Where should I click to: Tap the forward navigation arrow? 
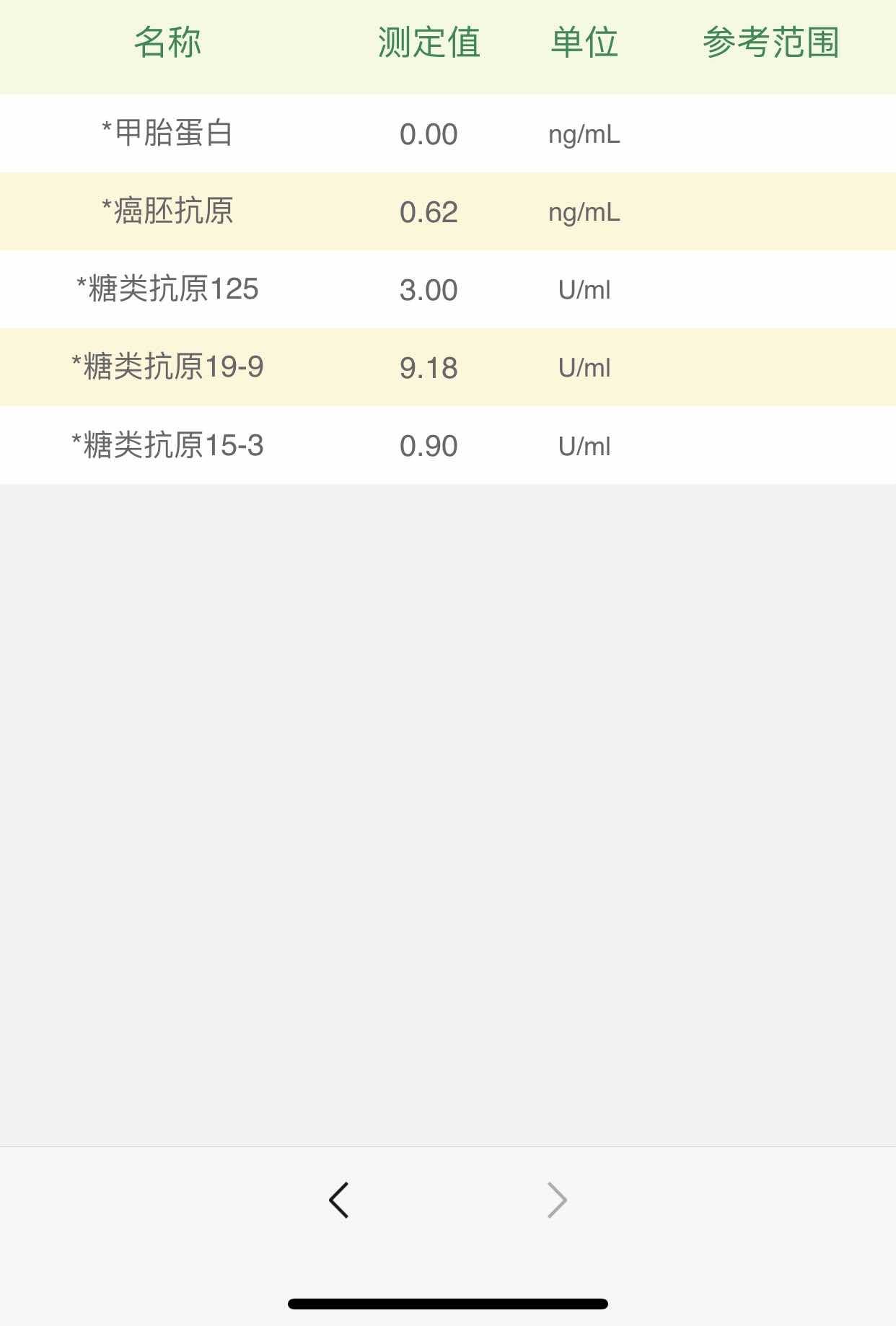click(x=557, y=1200)
